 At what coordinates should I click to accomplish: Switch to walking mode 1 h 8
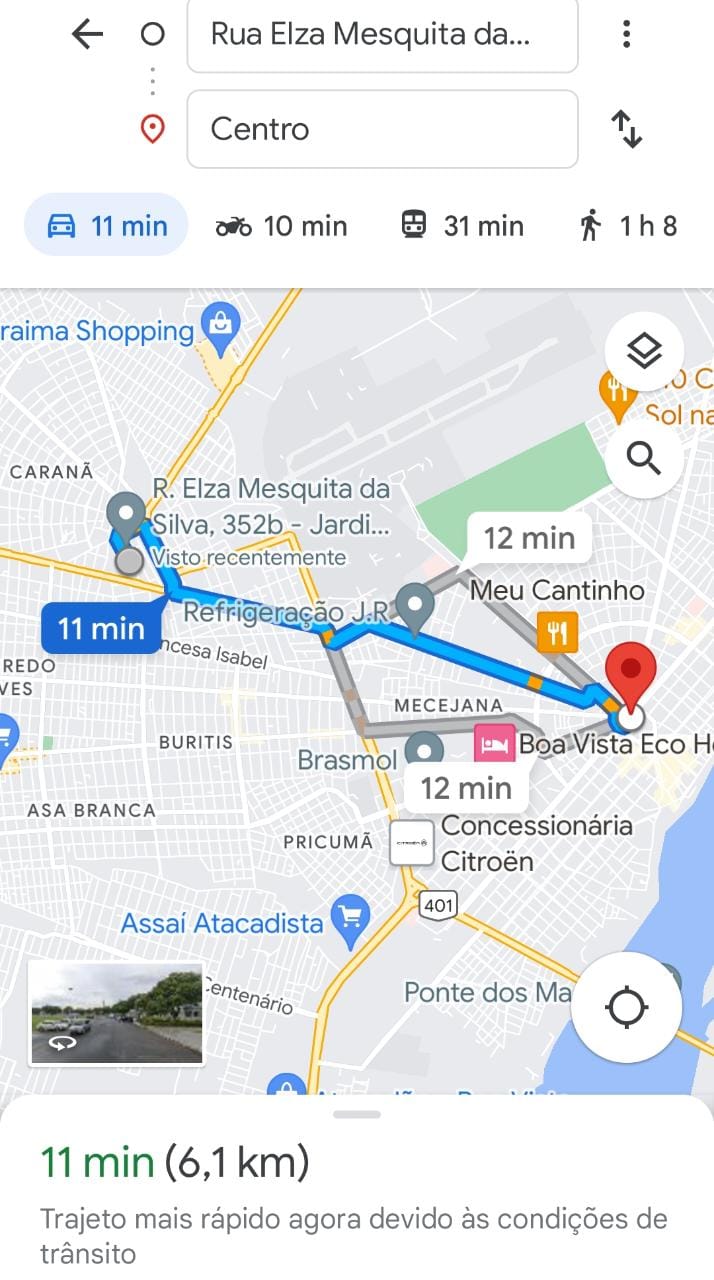628,226
